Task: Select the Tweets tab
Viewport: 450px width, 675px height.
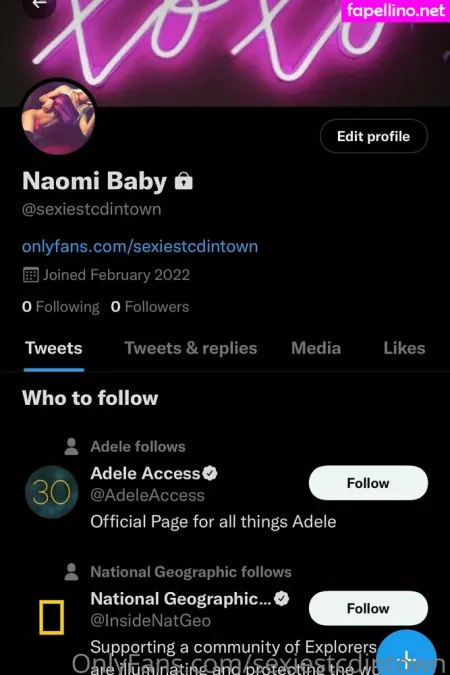Action: 53,348
